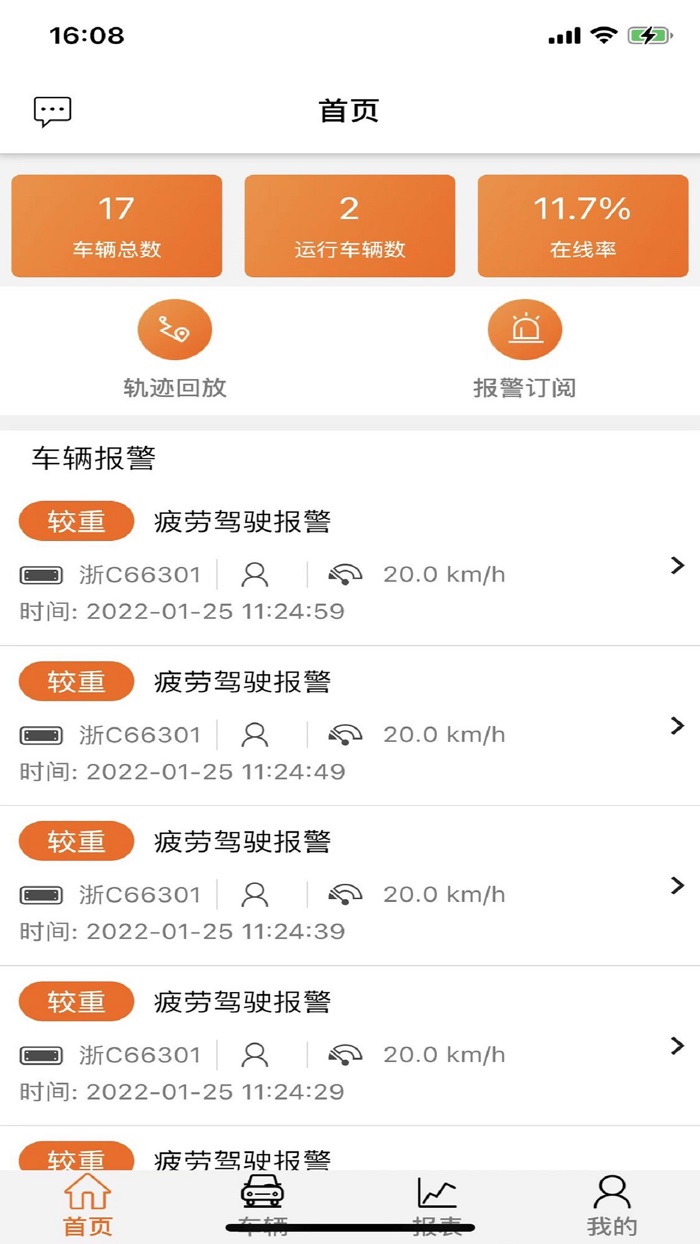Open the 在线率 11.7% card

[583, 226]
